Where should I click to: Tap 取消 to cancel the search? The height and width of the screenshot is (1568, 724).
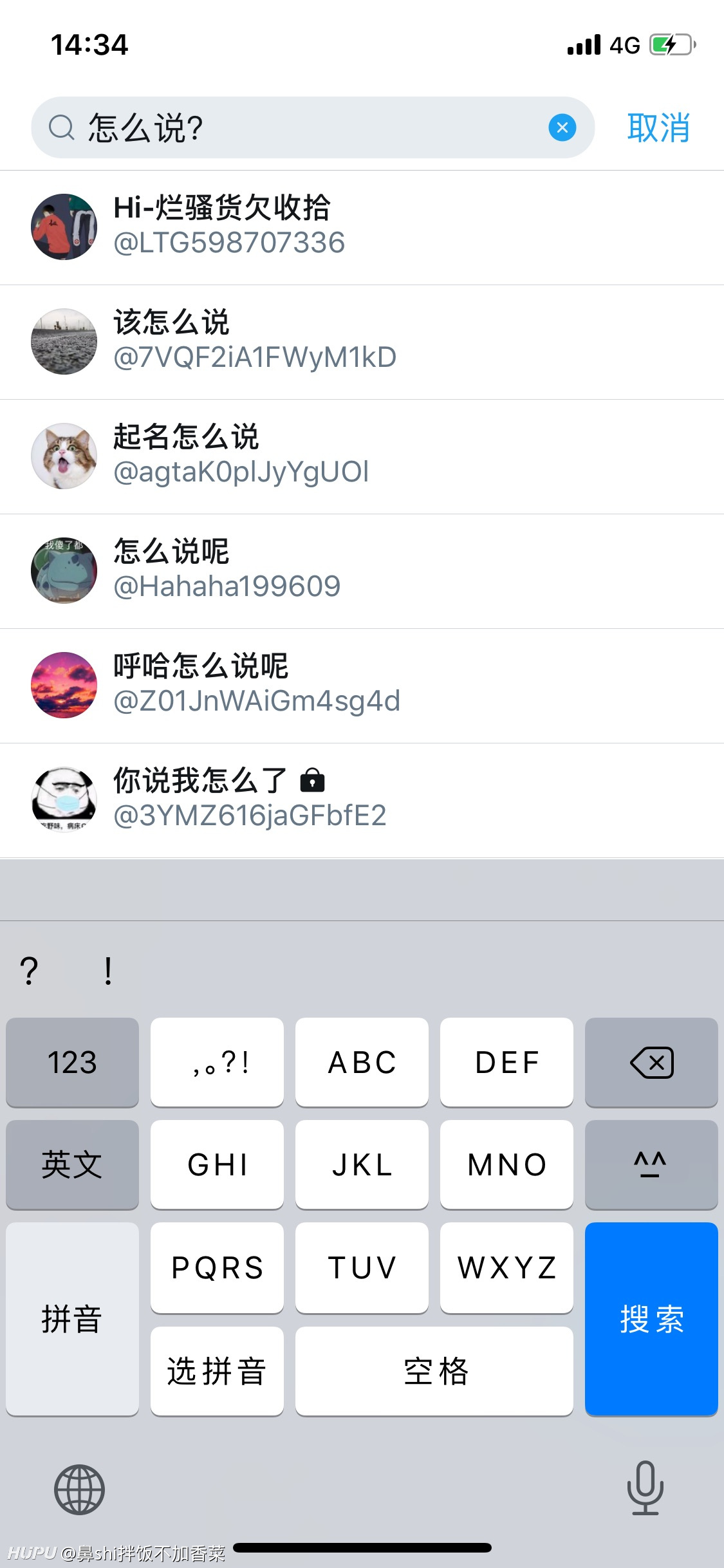pos(658,127)
